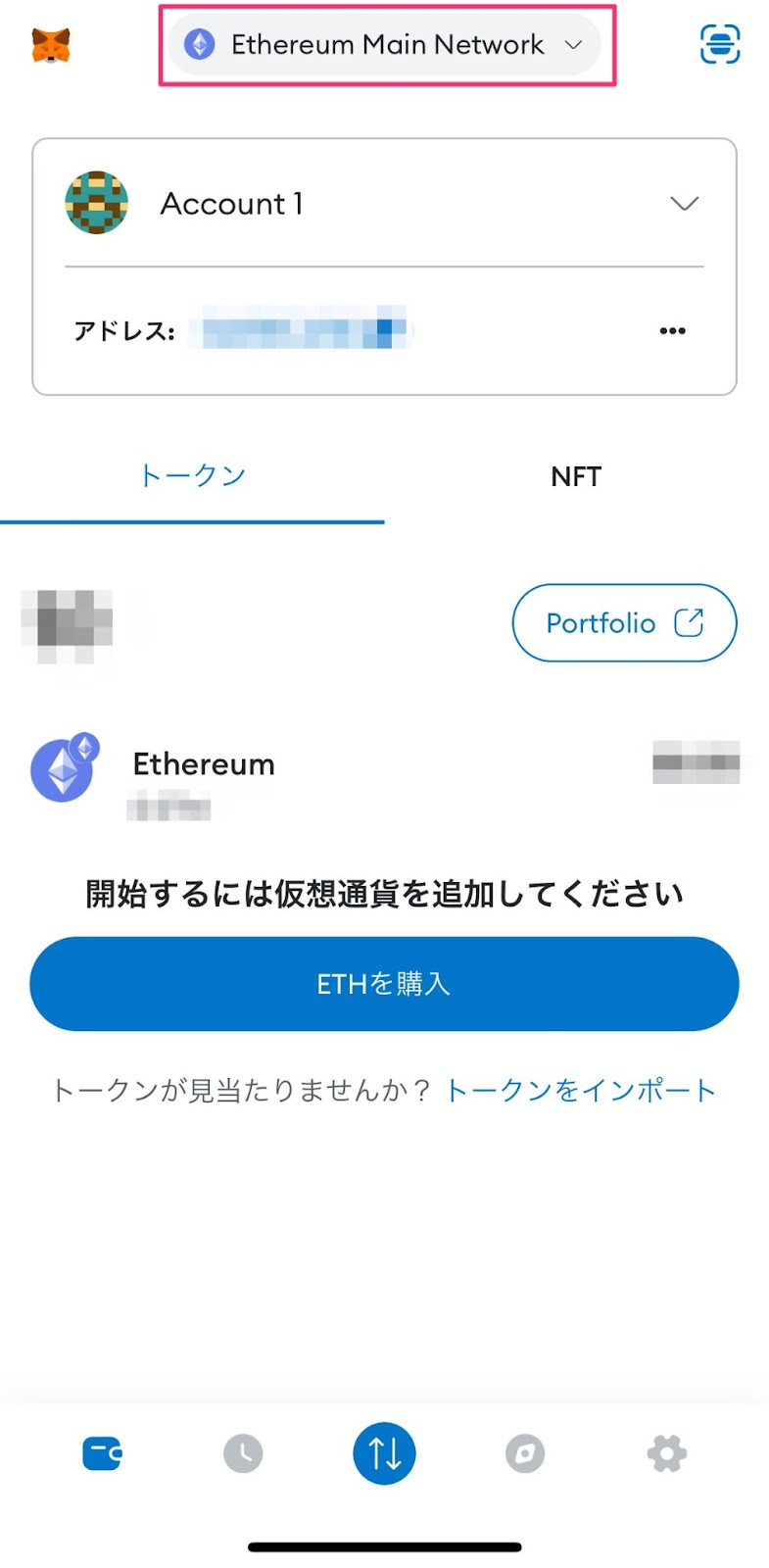
Task: Switch to the NFT tab
Action: pyautogui.click(x=576, y=476)
